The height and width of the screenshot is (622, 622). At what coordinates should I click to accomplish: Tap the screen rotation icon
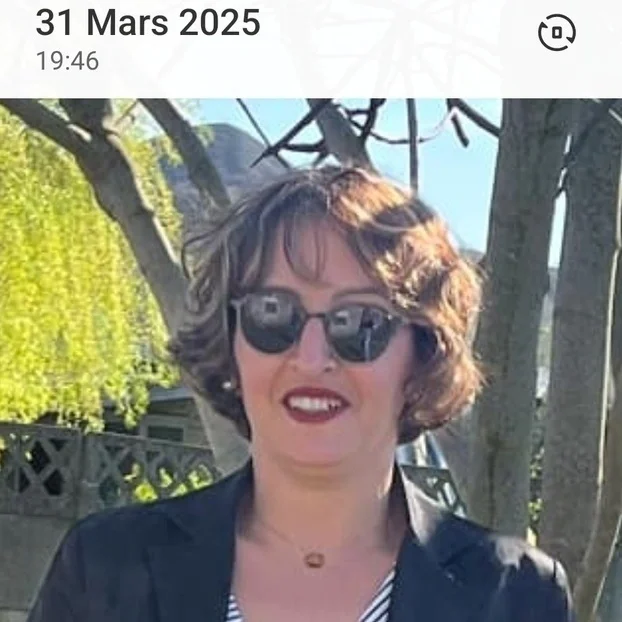[557, 34]
